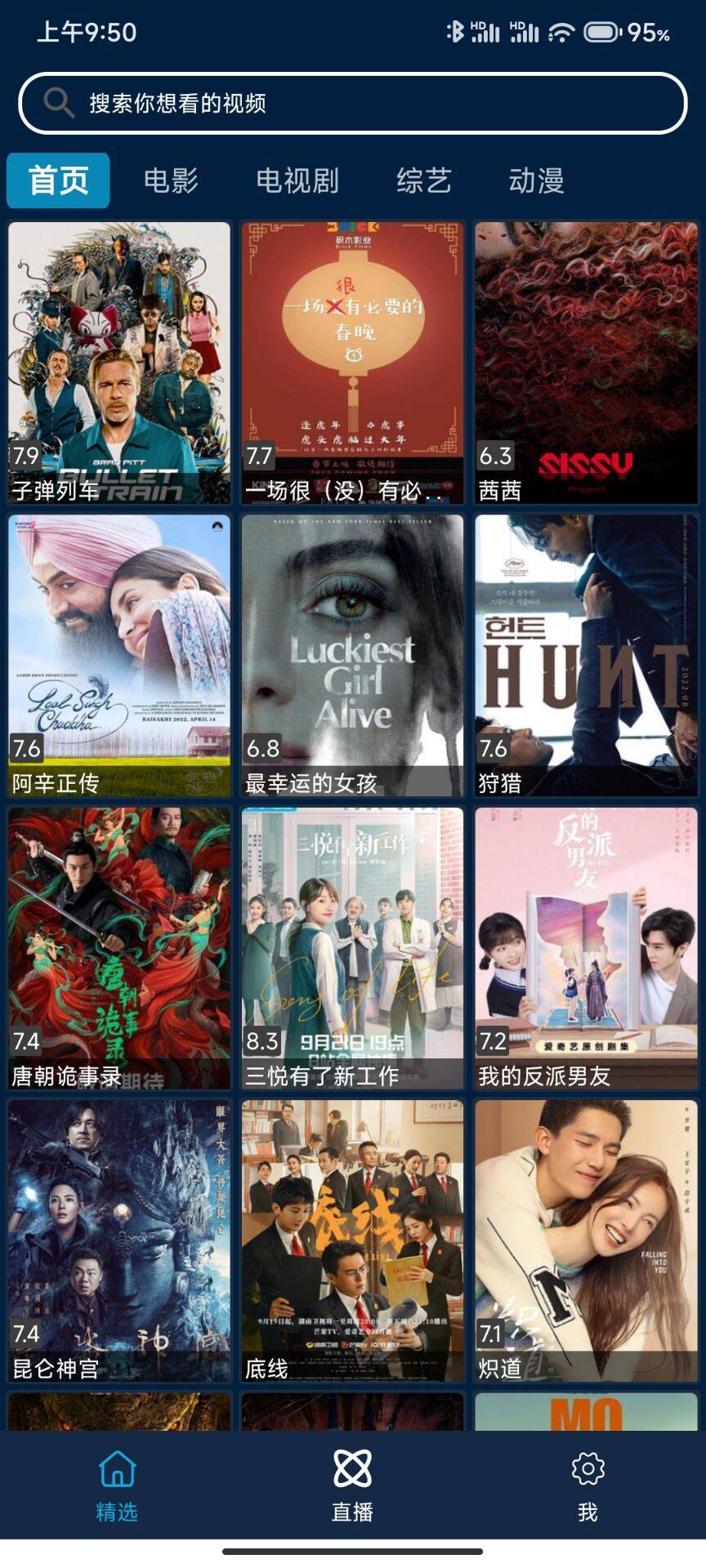Select the 首页 tab
This screenshot has width=706, height=1568.
58,180
